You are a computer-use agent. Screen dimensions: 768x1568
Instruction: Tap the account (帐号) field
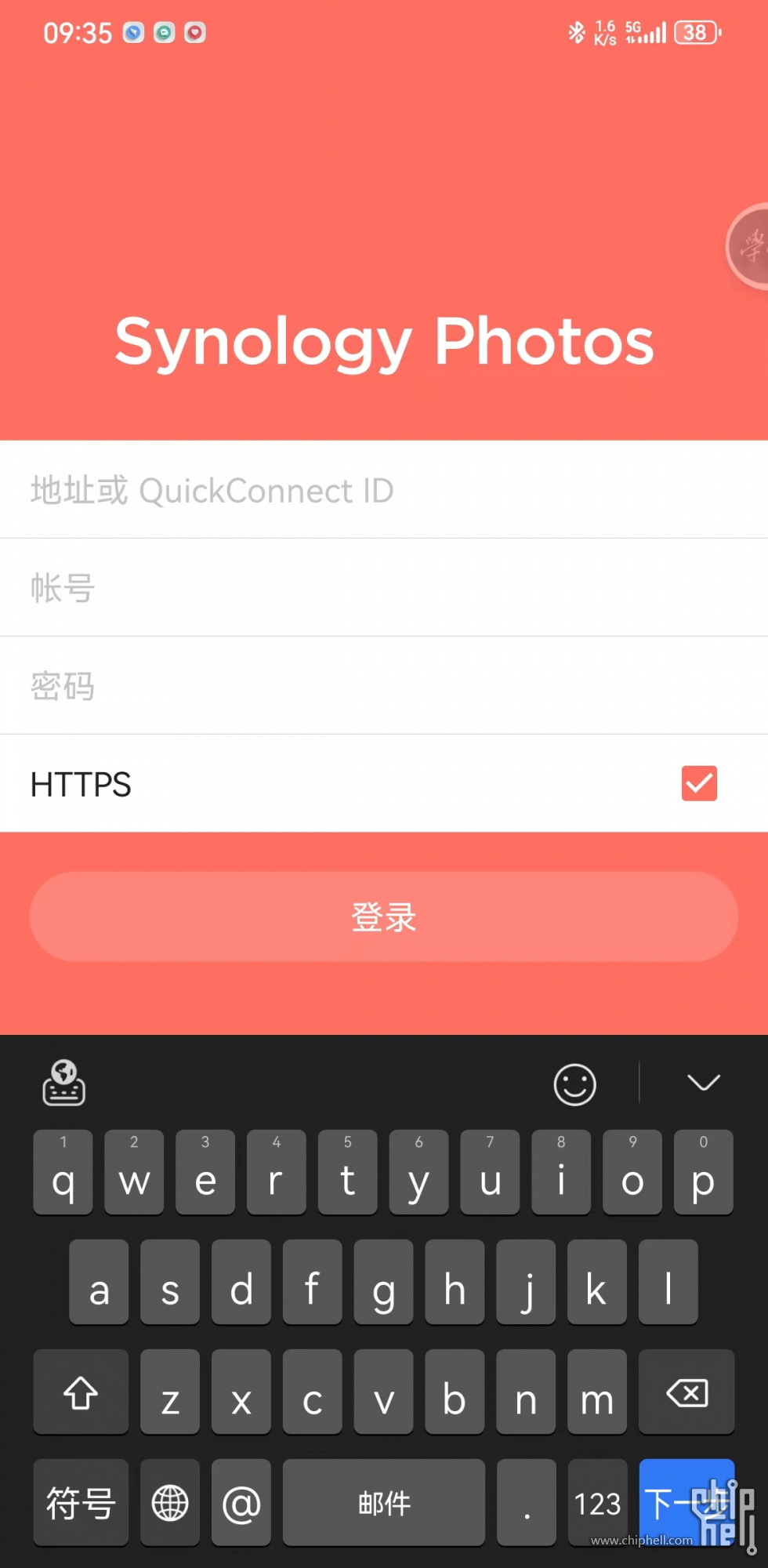pos(384,588)
